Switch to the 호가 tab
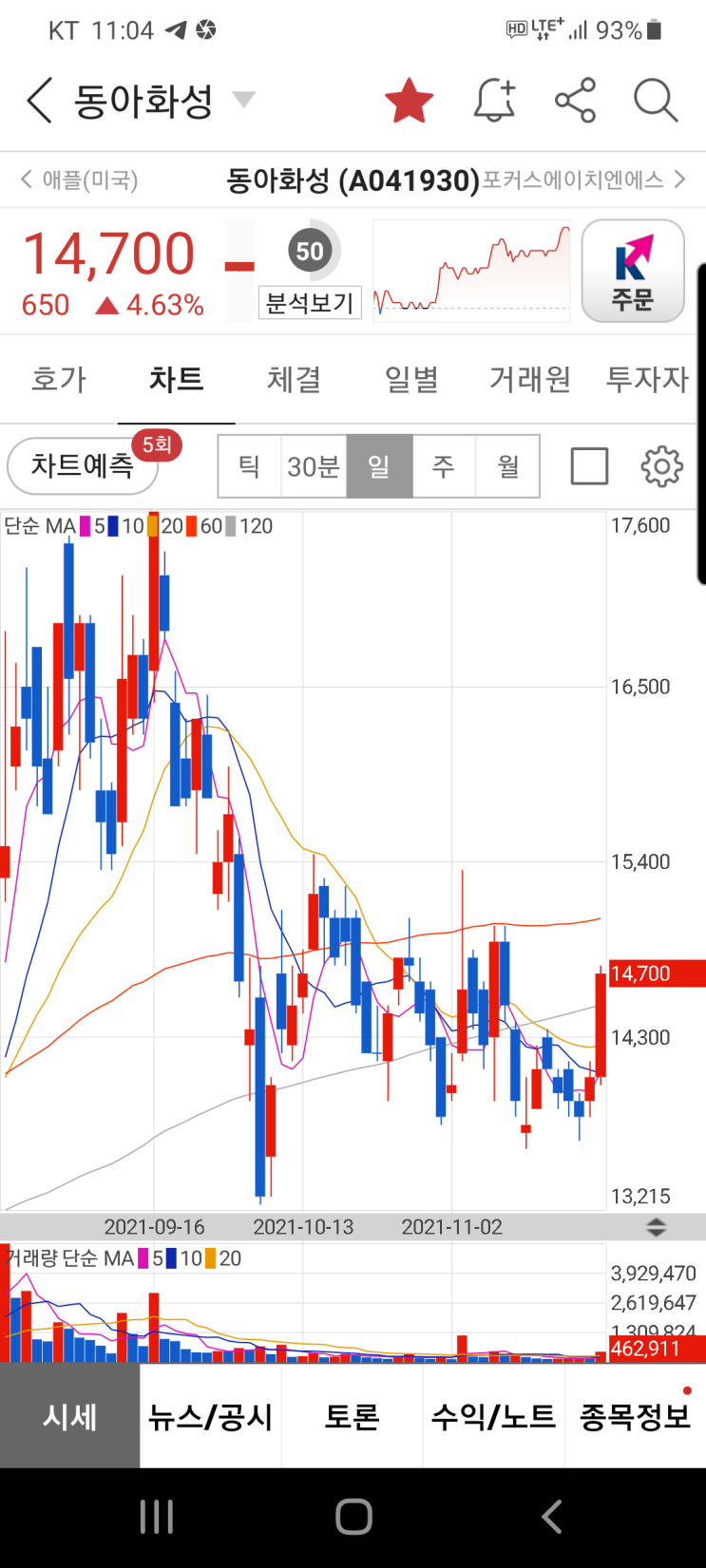The width and height of the screenshot is (706, 1568). coord(58,378)
